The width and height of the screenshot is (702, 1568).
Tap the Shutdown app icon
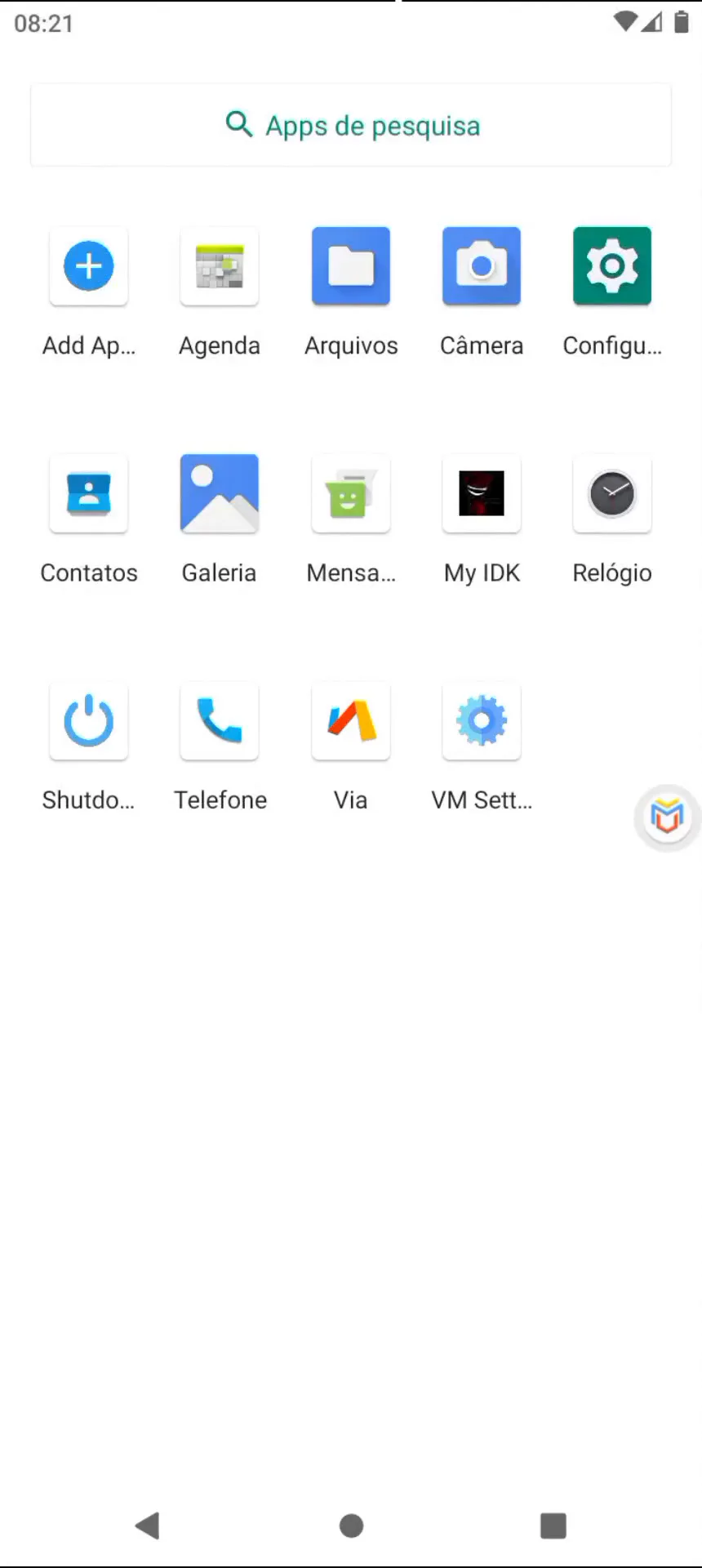point(89,721)
